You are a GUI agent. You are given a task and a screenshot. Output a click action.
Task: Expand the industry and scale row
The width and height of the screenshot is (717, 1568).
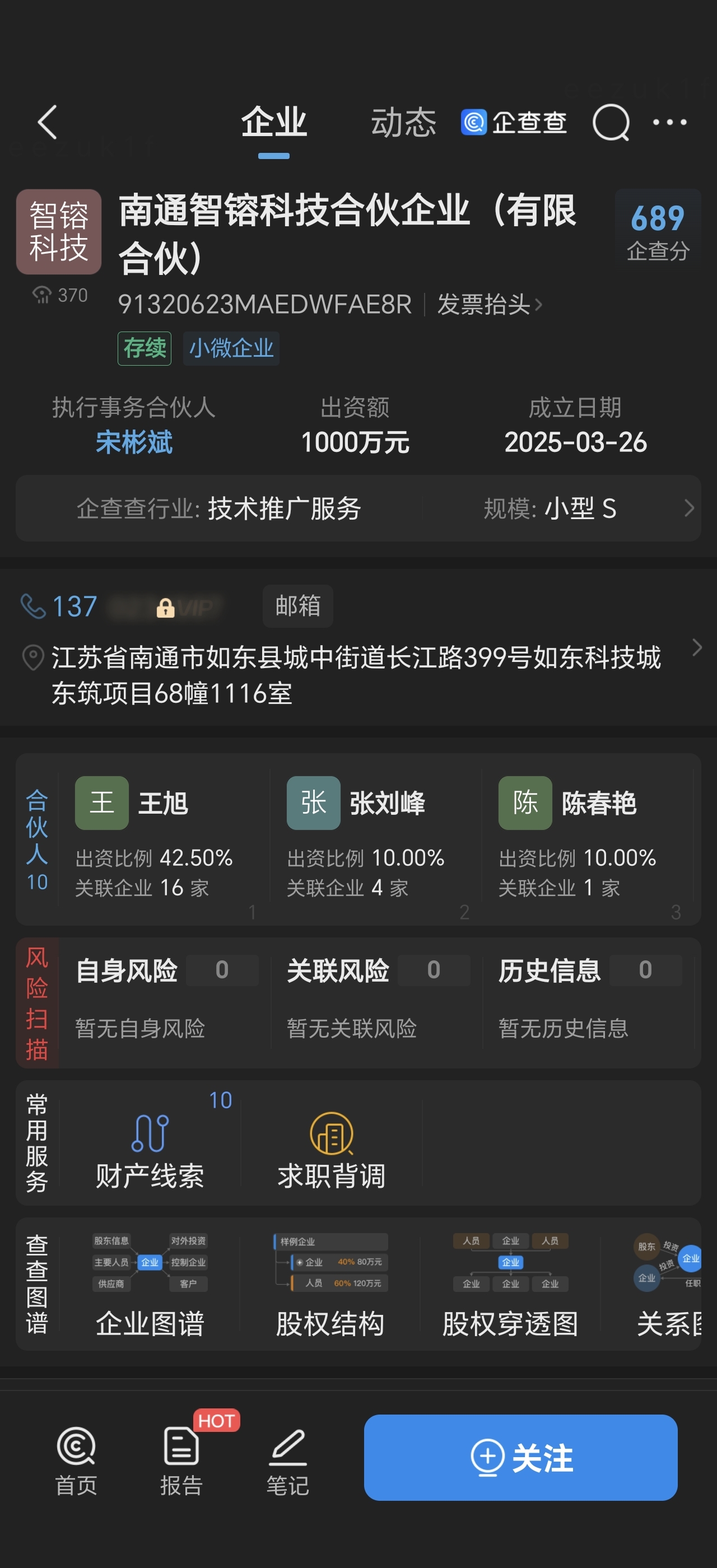(358, 508)
